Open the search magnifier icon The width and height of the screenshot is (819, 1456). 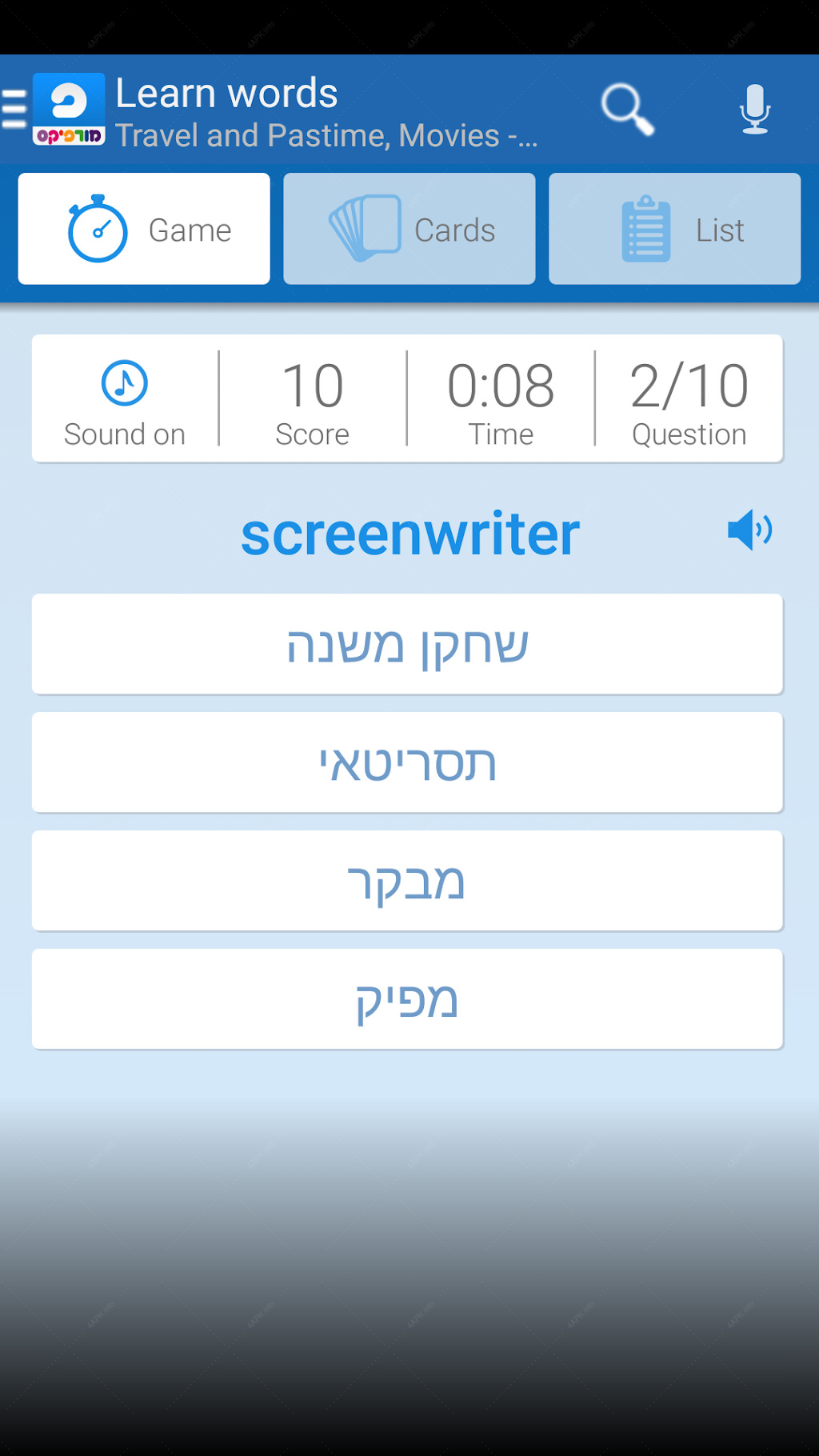click(x=628, y=110)
